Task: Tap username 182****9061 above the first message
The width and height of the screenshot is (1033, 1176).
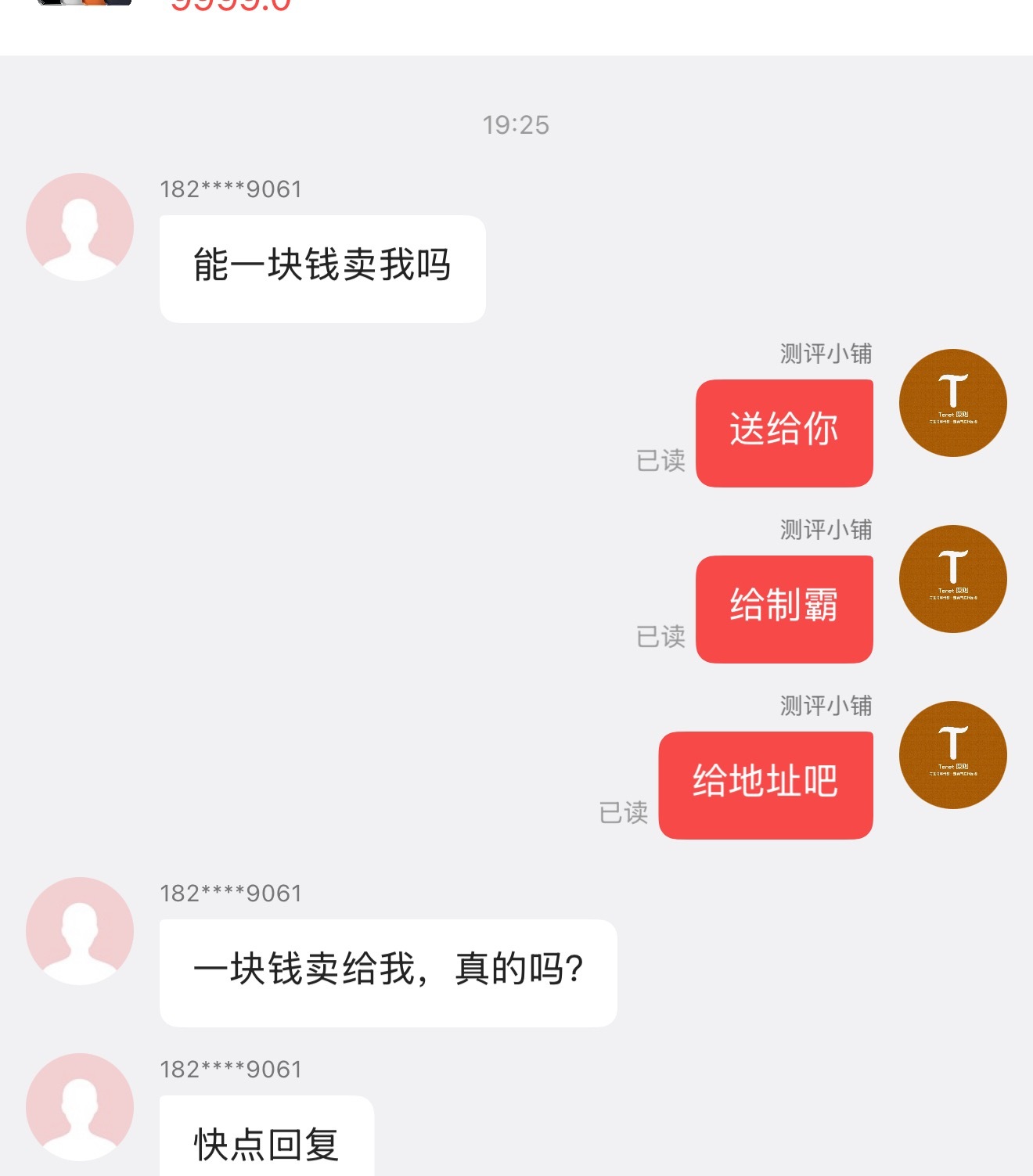Action: tap(231, 188)
